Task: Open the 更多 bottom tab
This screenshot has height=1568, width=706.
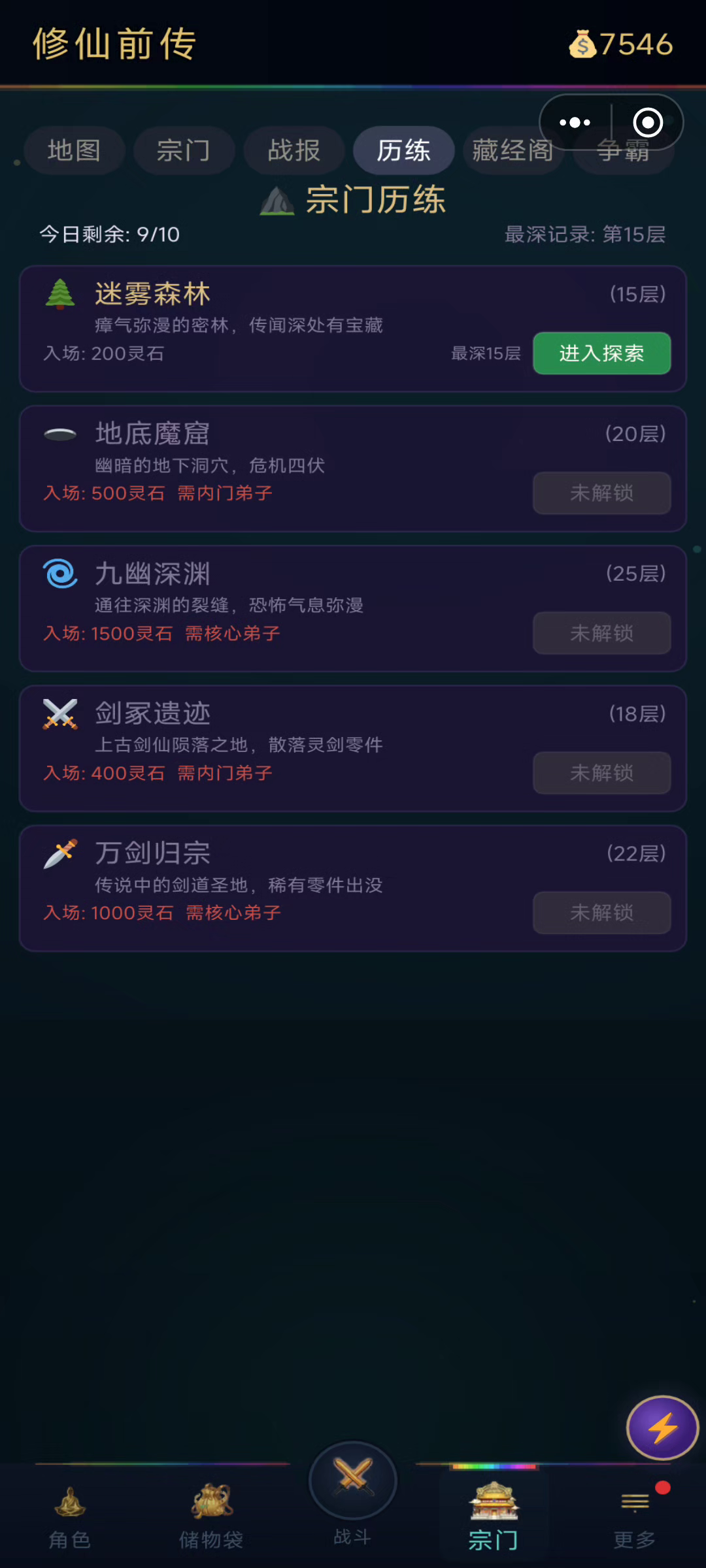Action: point(635,1517)
